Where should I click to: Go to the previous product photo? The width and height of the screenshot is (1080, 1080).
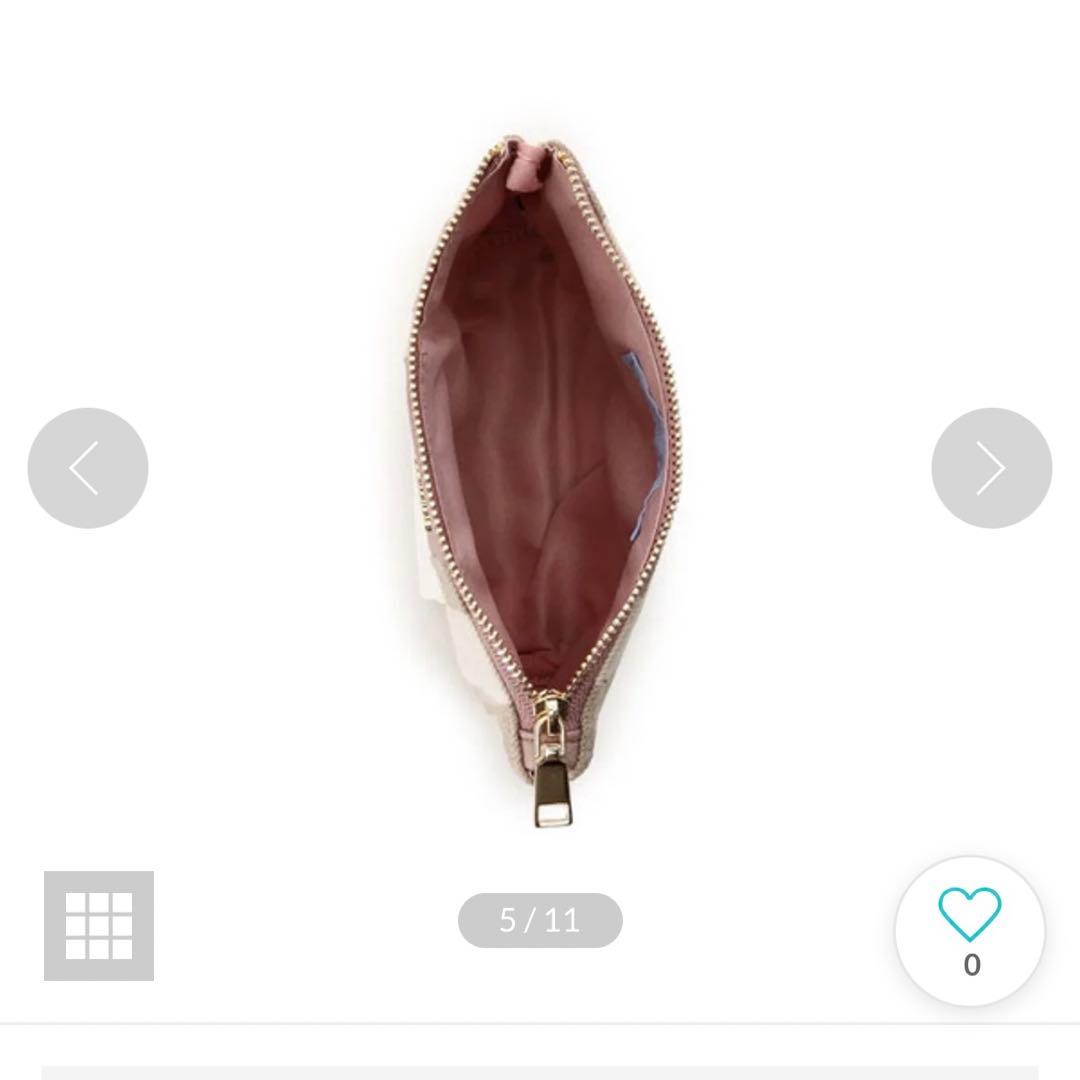coord(88,468)
